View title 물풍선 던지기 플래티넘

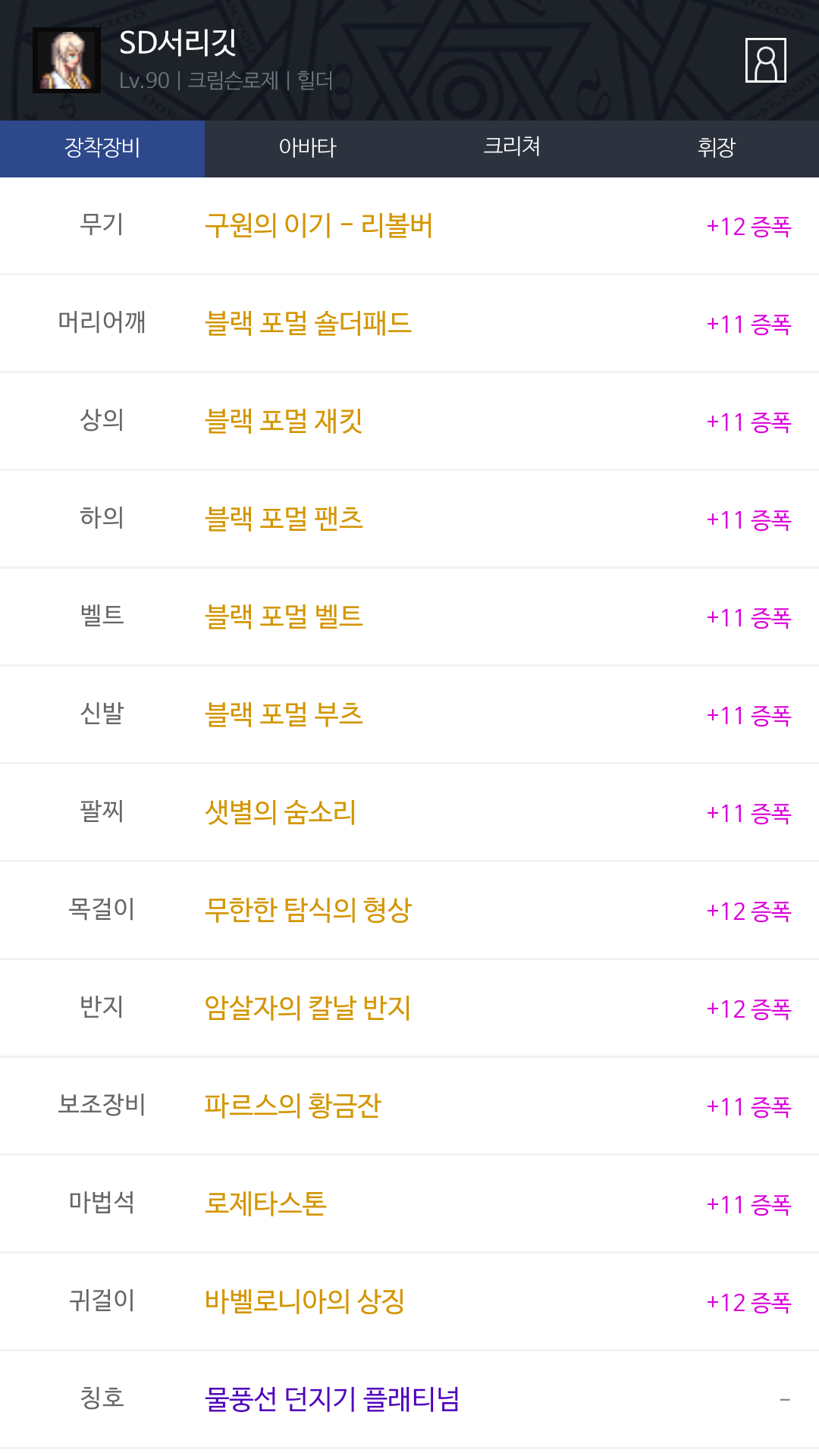pos(332,1400)
